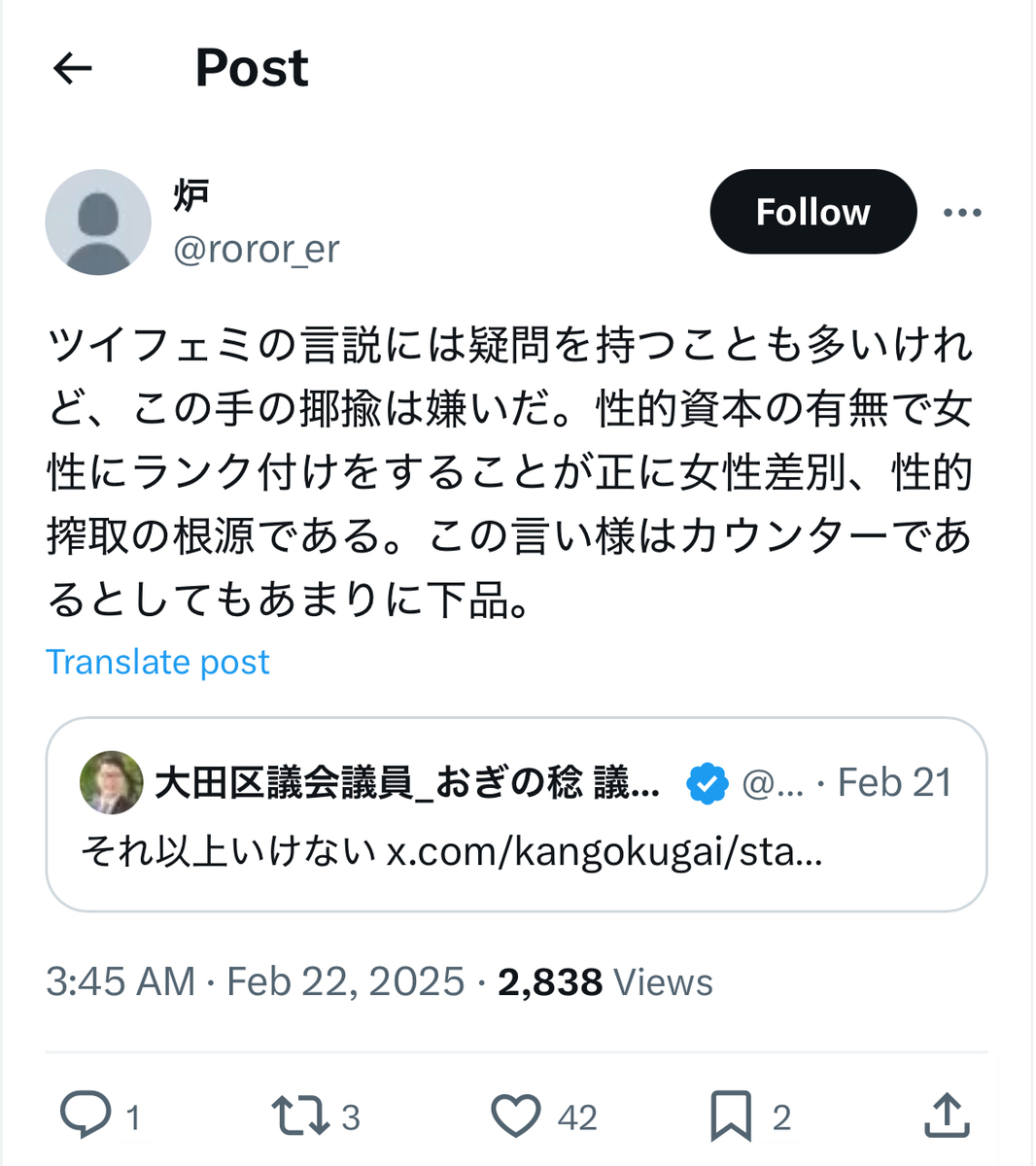Like this post

[x=515, y=1115]
